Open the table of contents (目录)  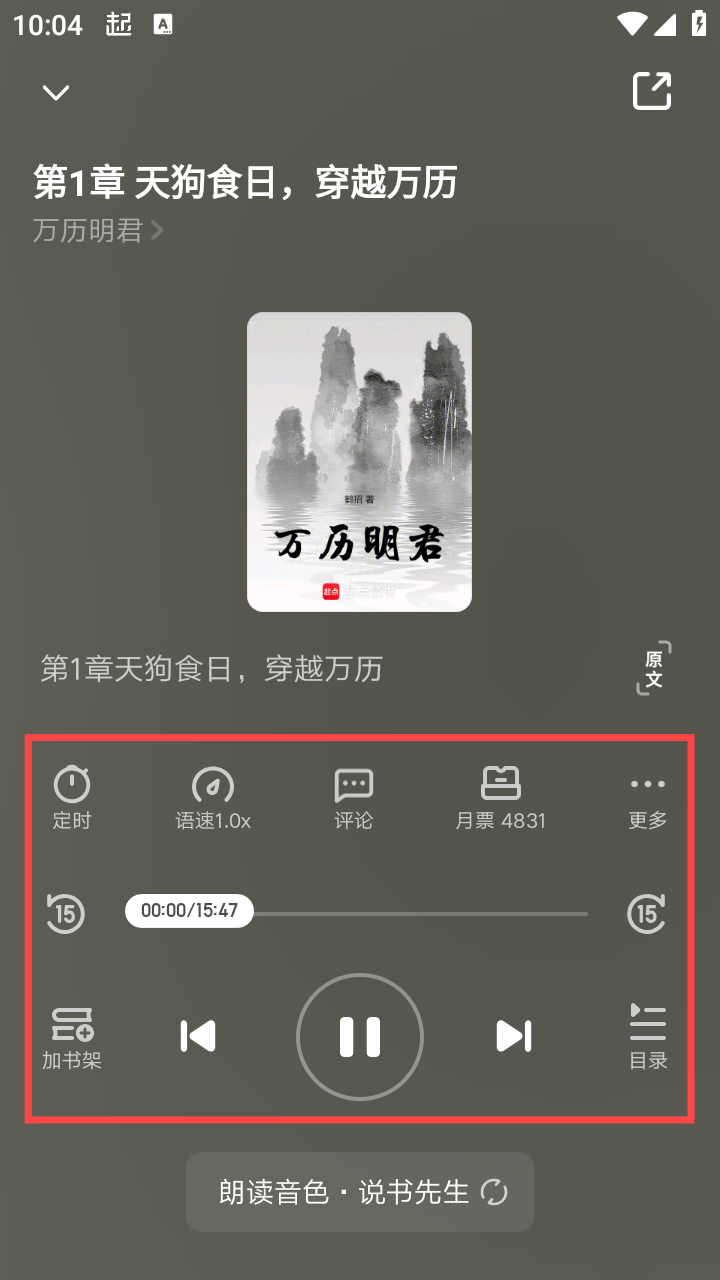[x=648, y=1037]
